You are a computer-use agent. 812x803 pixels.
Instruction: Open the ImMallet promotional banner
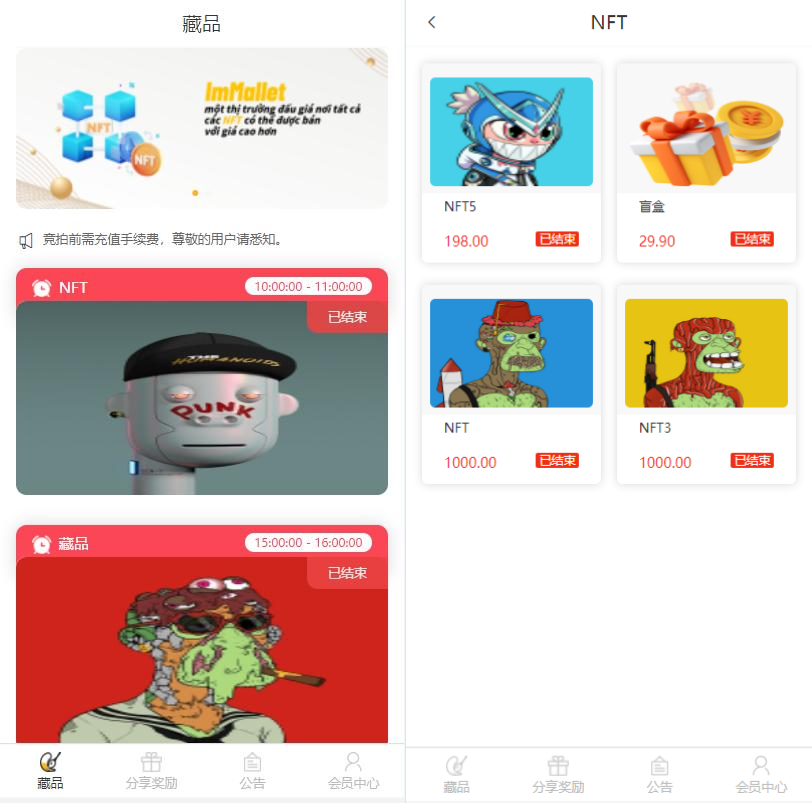(x=201, y=128)
